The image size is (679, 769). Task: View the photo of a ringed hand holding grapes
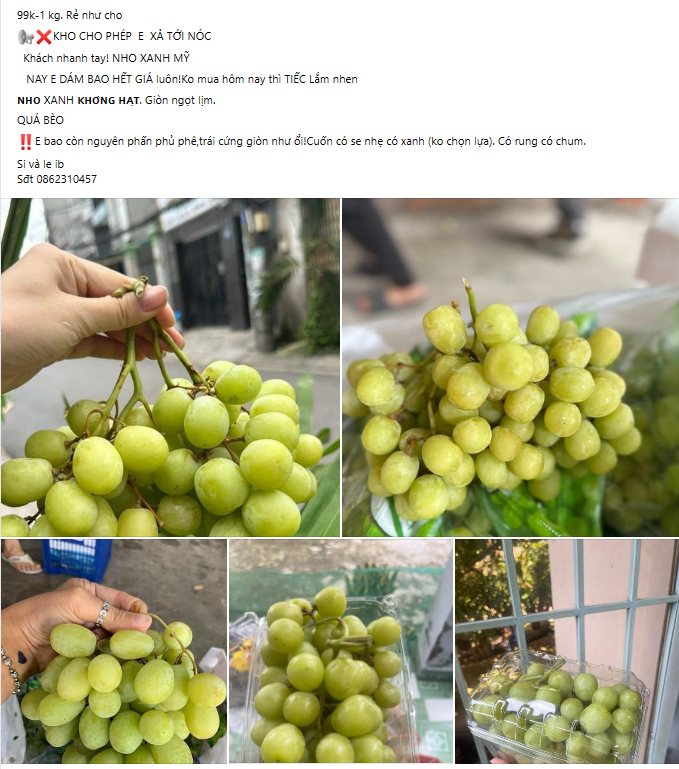click(113, 652)
